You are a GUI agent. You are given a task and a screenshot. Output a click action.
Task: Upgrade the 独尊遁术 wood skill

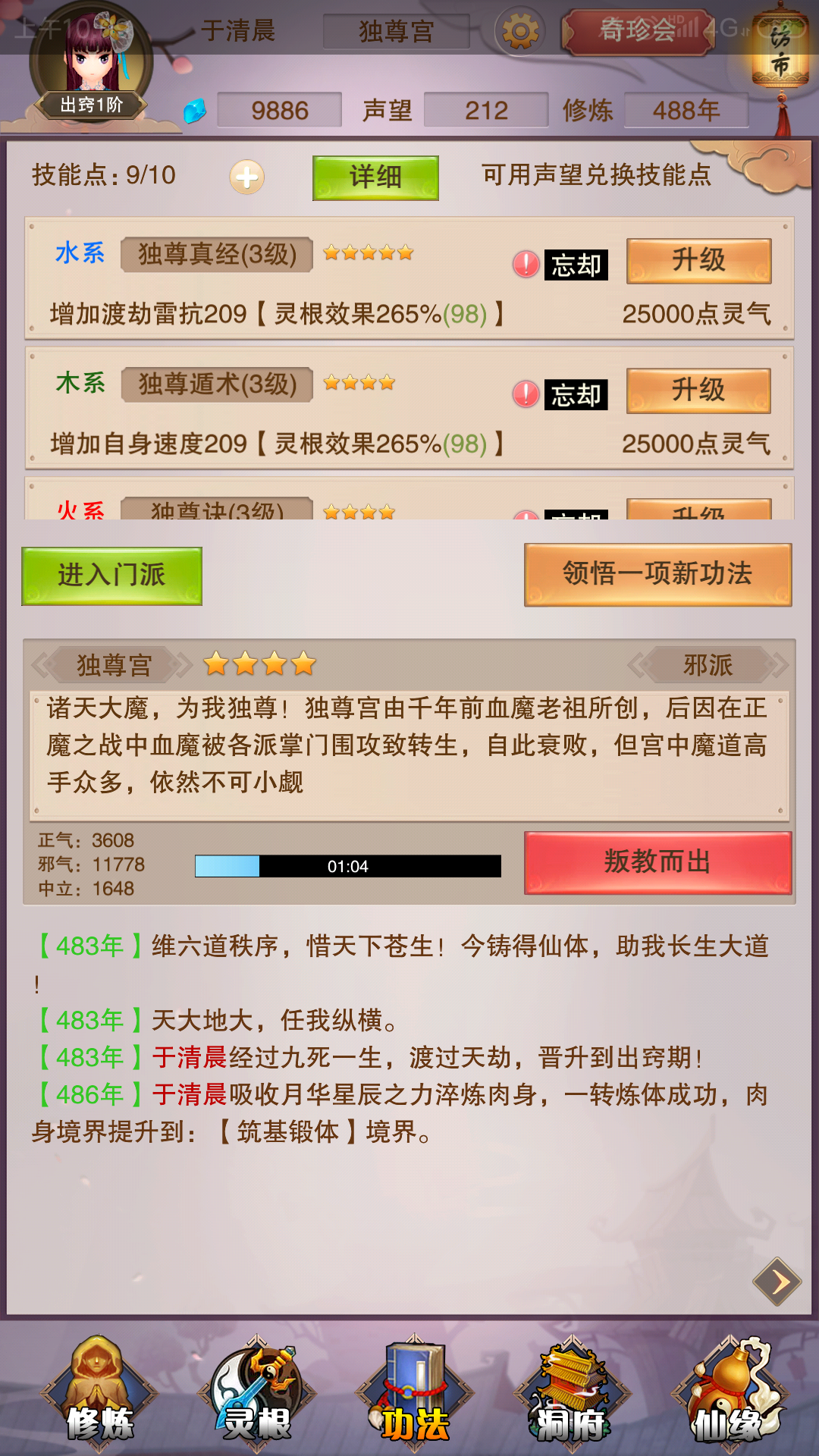click(698, 391)
